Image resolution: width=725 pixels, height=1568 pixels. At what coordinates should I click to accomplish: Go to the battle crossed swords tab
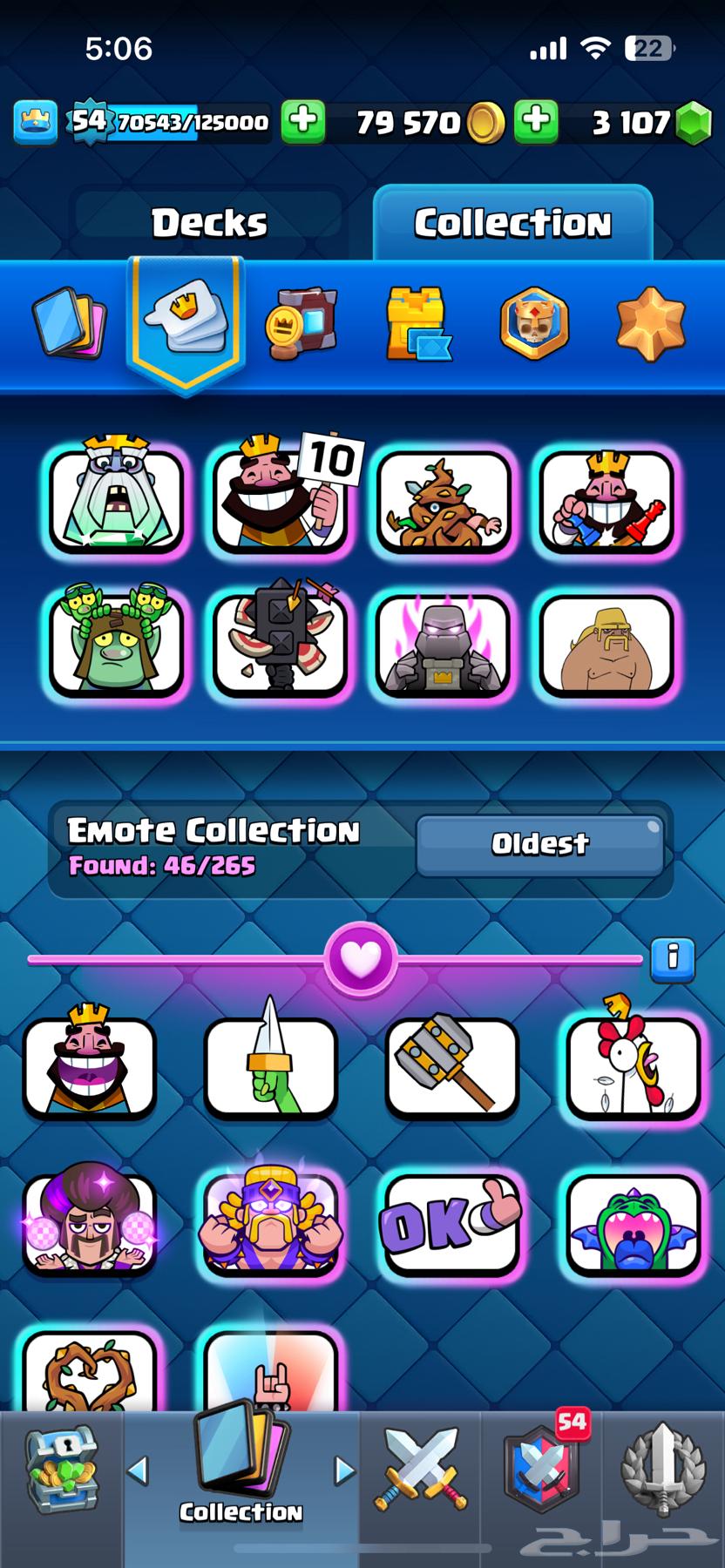click(x=420, y=1471)
